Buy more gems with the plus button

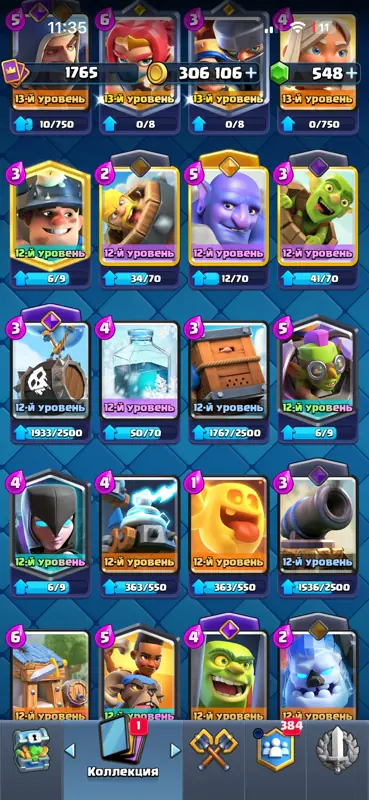[351, 73]
